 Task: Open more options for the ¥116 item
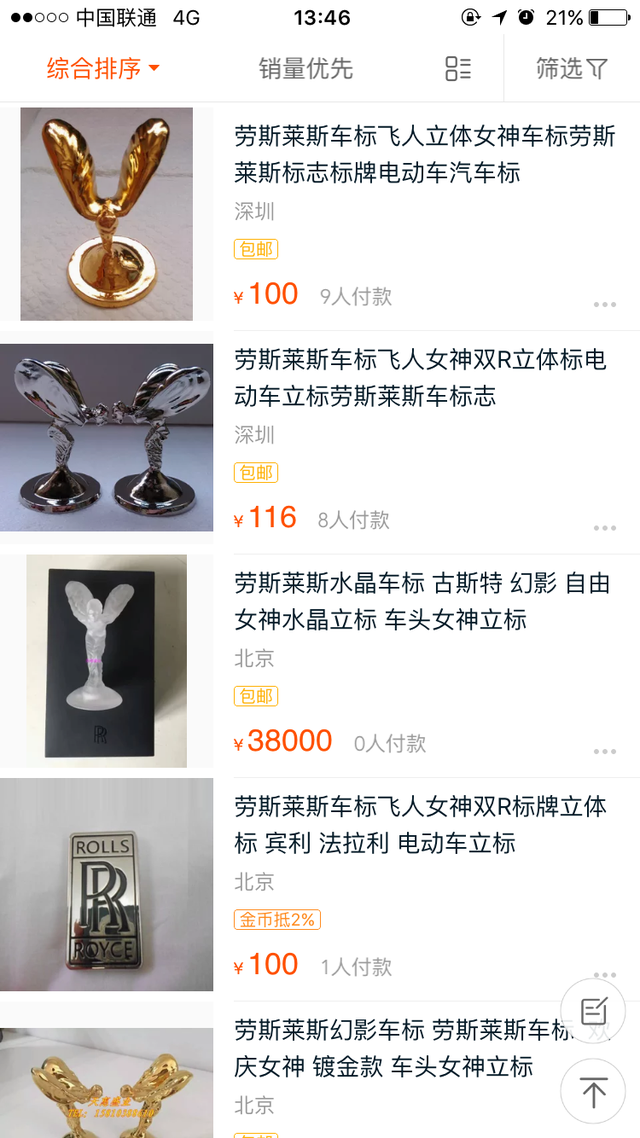tap(604, 528)
